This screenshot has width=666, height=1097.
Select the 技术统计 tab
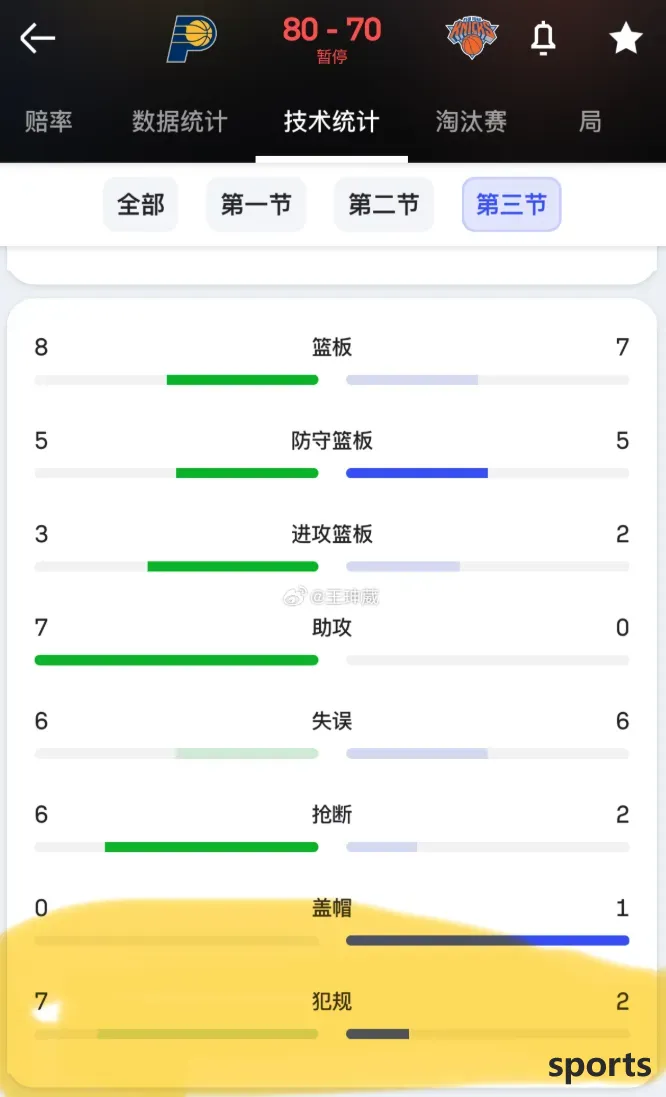pos(332,121)
